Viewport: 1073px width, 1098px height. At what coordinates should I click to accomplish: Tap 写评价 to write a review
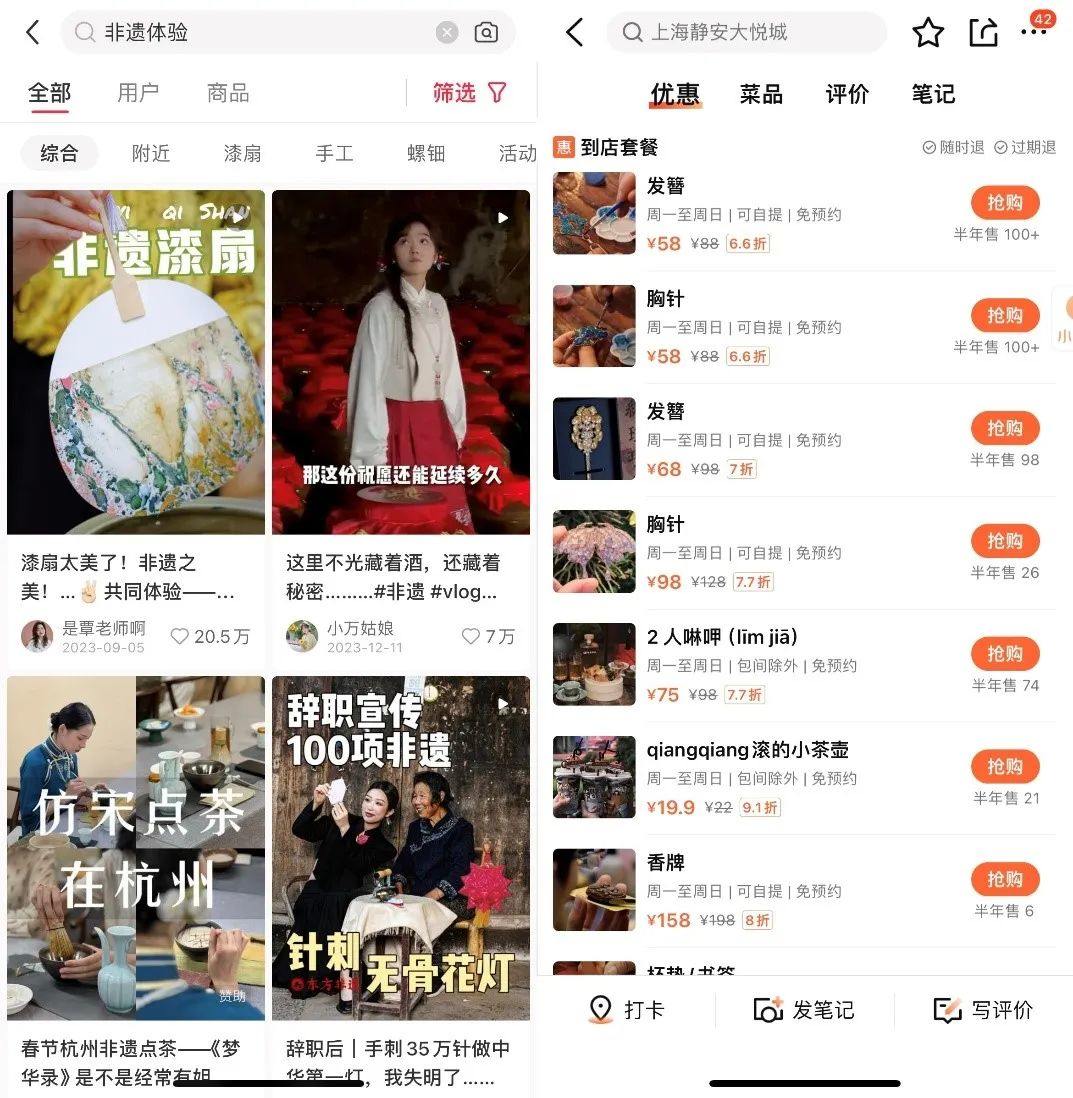(983, 1010)
